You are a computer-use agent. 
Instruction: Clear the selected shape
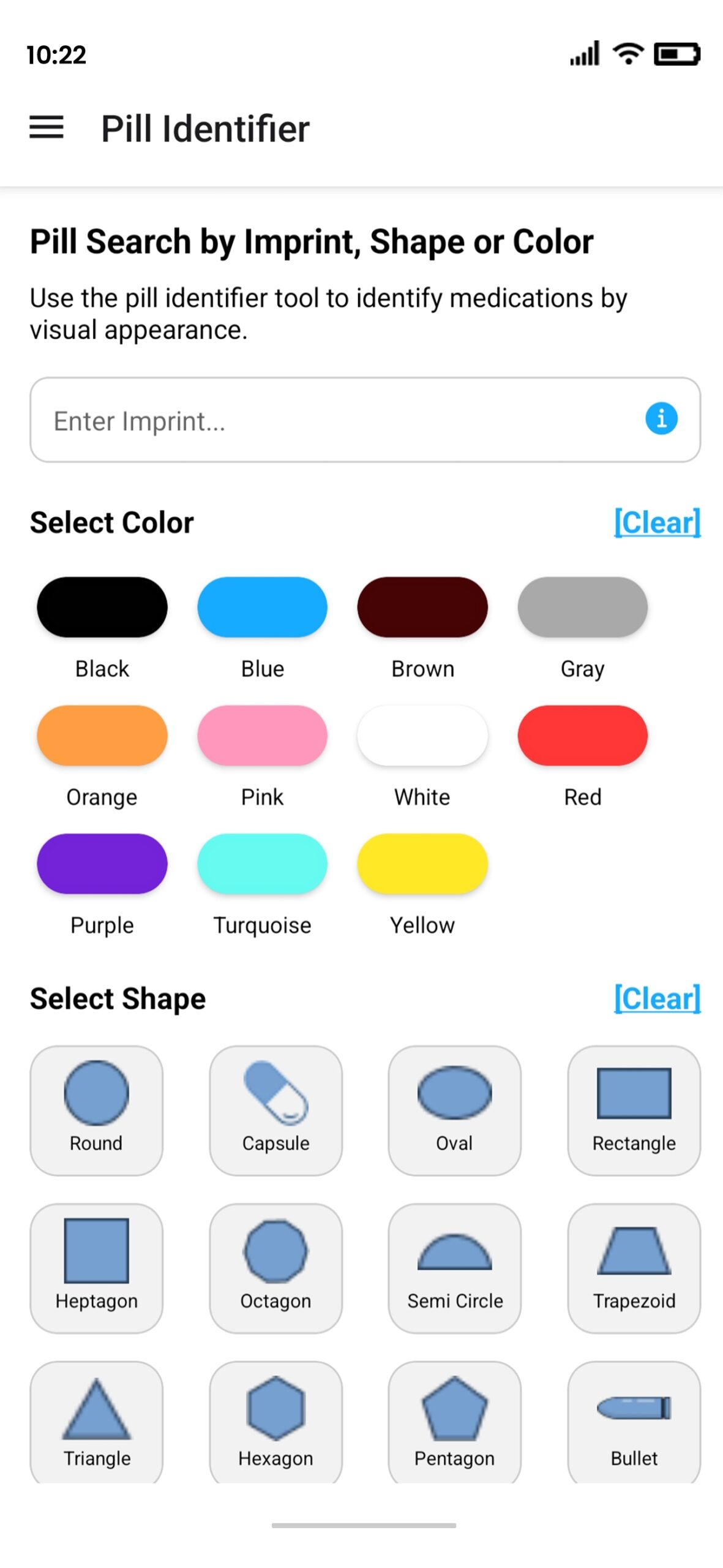[x=656, y=998]
